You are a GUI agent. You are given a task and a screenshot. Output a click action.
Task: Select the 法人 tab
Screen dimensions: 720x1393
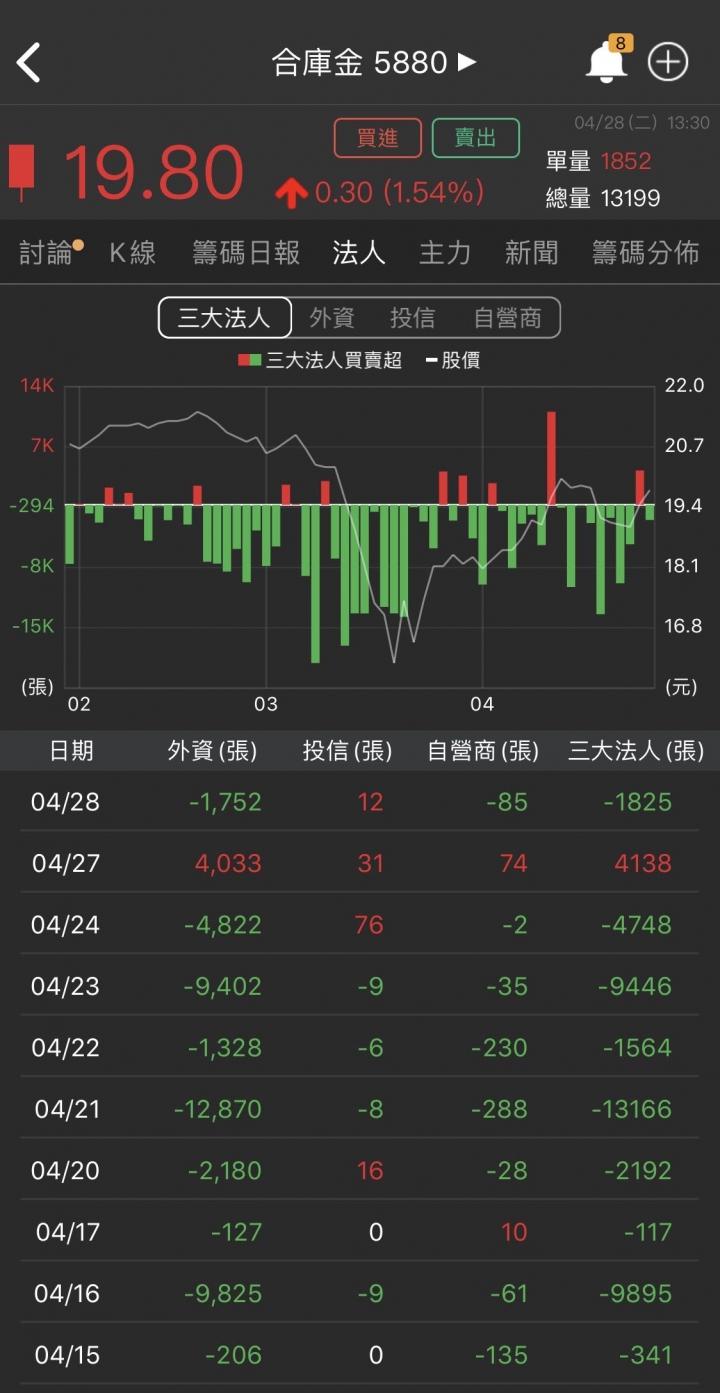tap(359, 253)
